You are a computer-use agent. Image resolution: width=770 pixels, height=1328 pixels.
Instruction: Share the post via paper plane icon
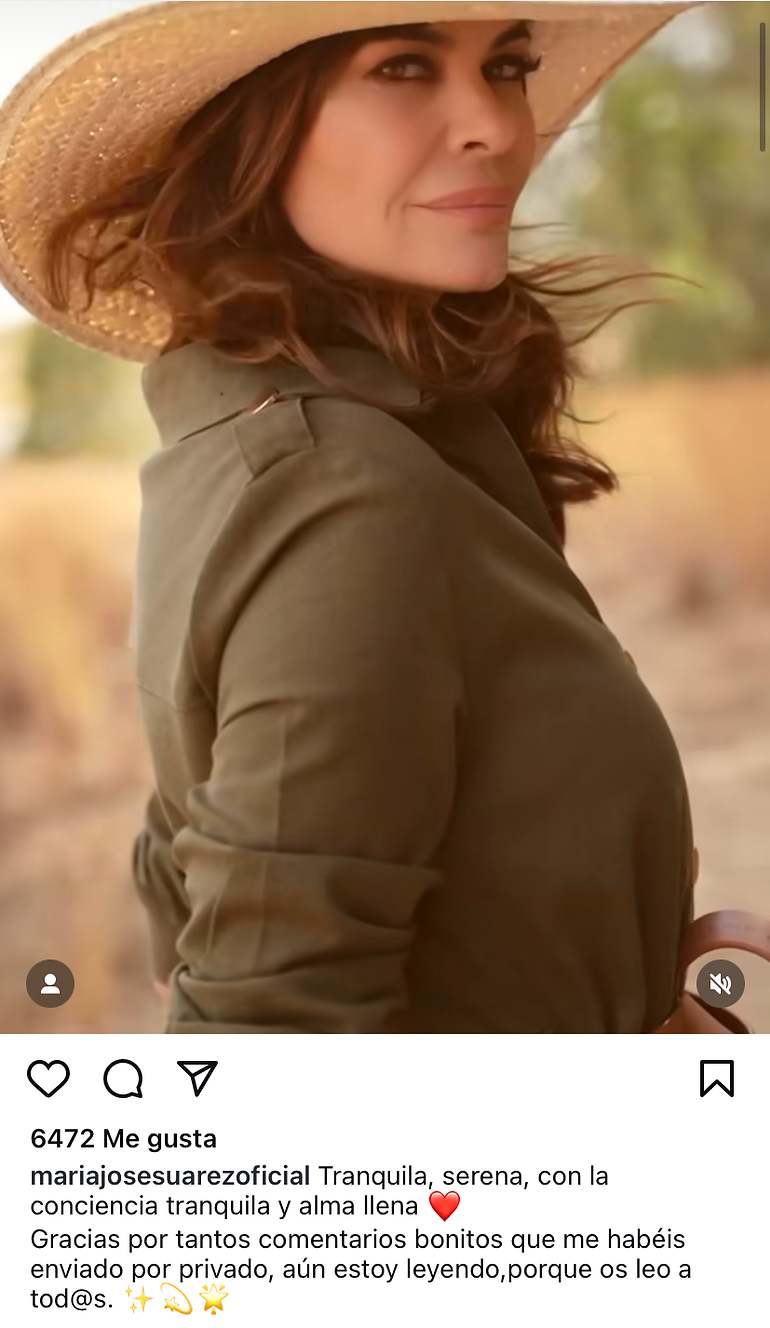click(197, 1078)
